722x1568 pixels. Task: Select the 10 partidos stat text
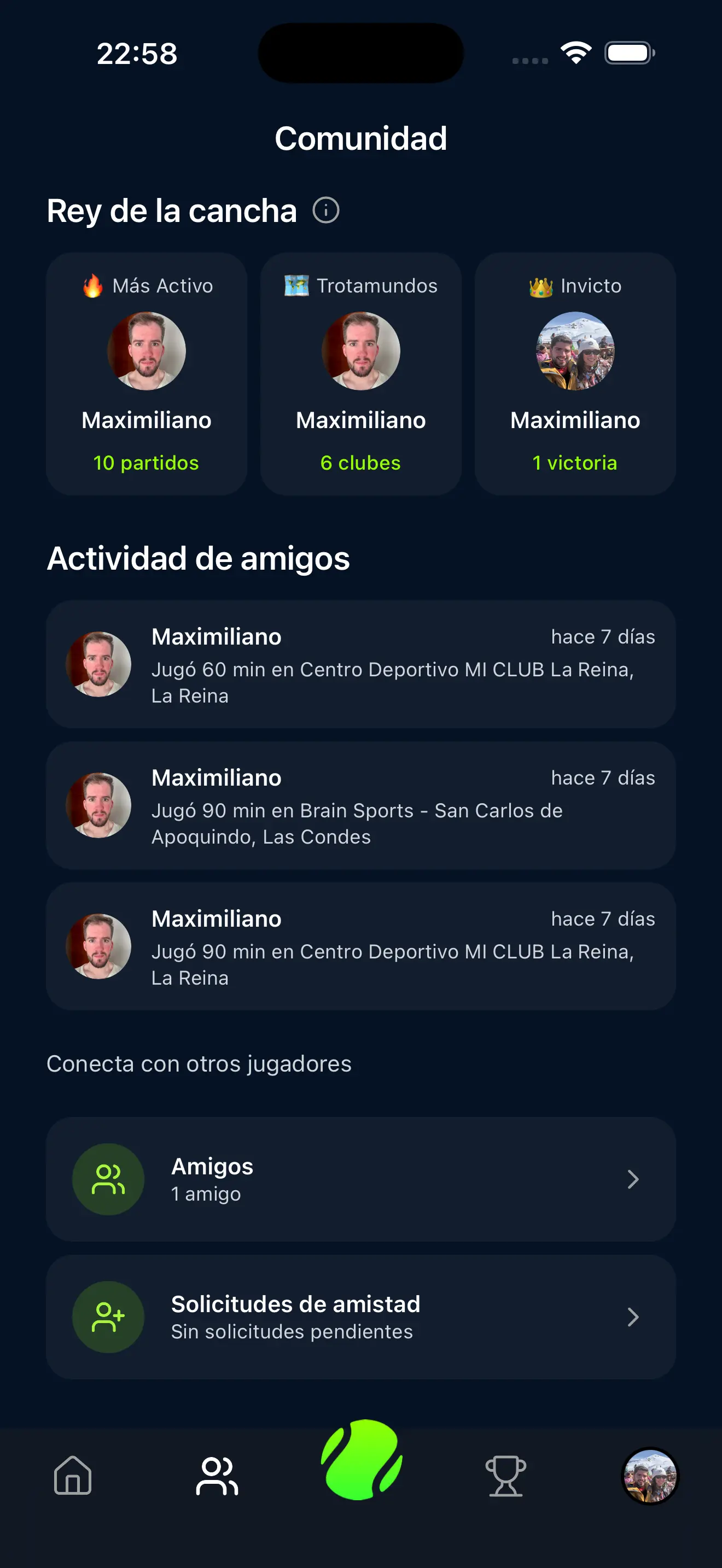(x=146, y=463)
